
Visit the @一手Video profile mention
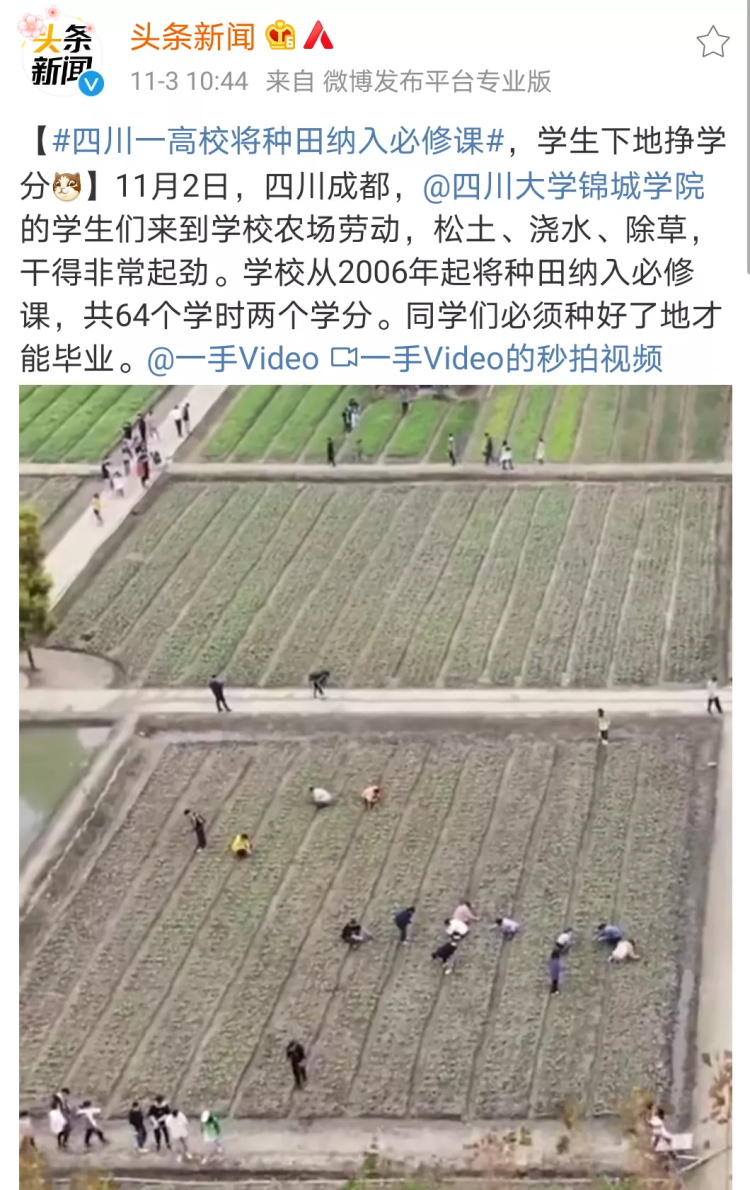232,359
